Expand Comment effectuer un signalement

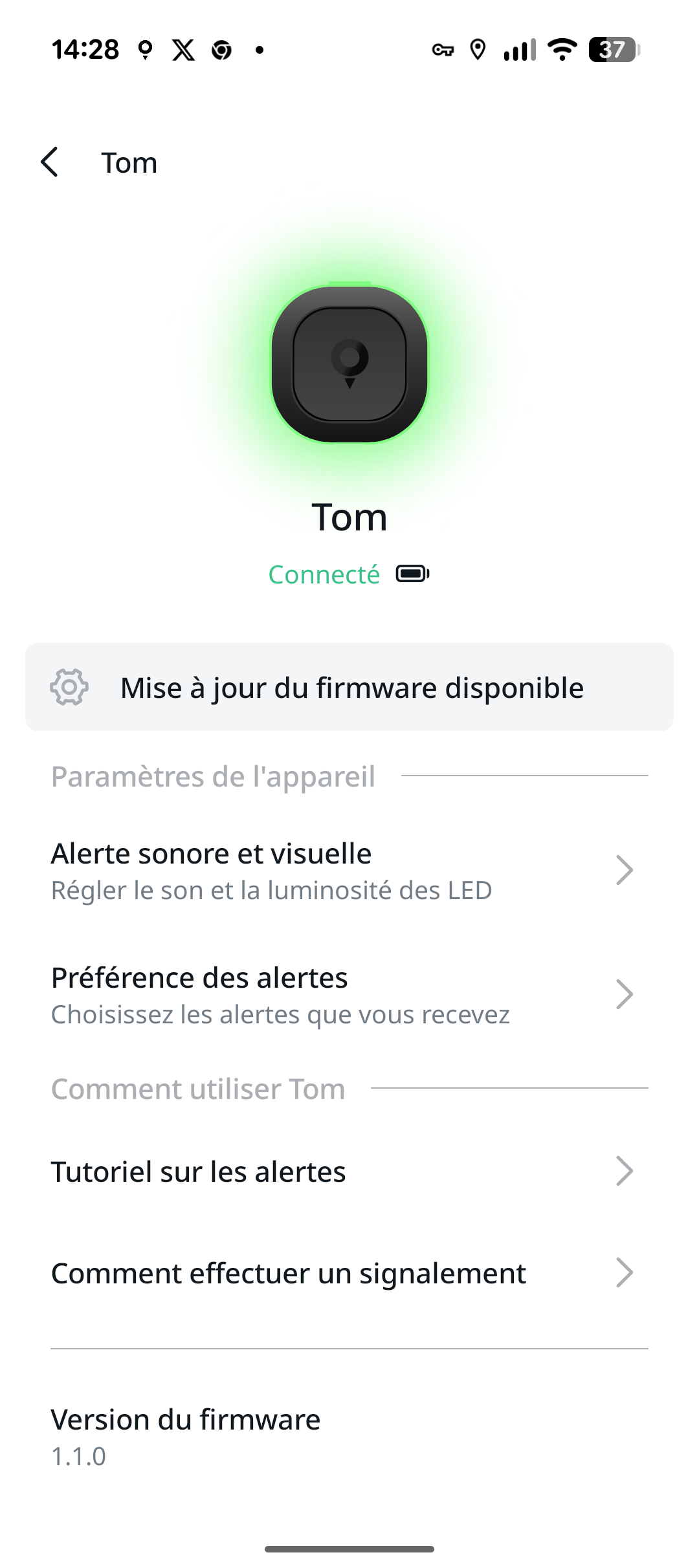click(x=349, y=1273)
